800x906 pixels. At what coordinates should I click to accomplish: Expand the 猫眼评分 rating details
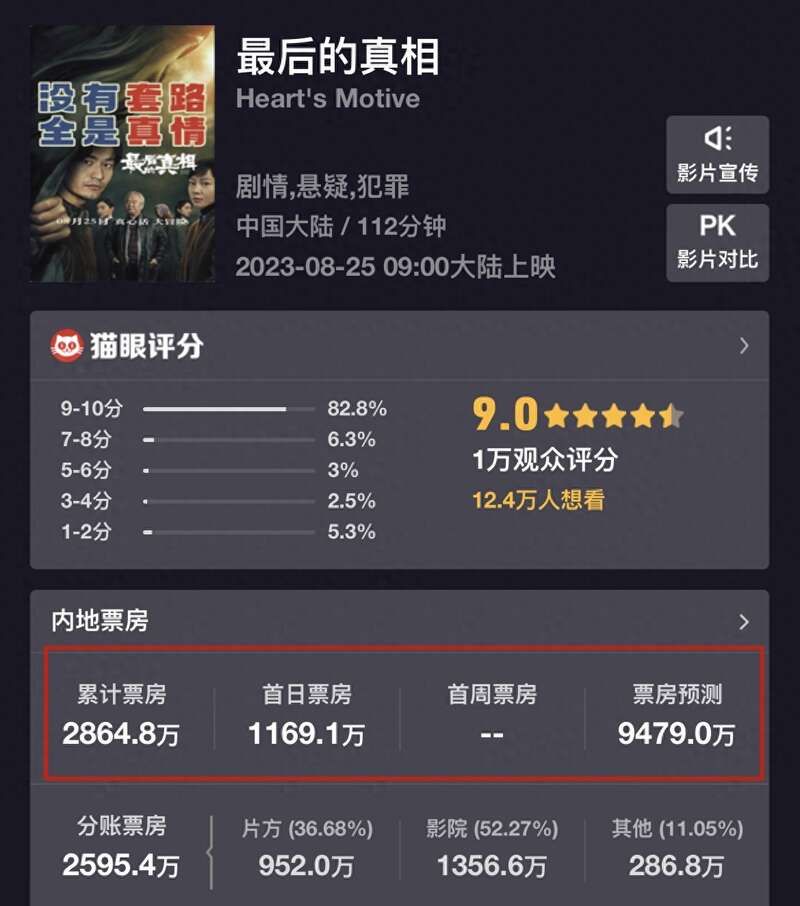point(743,346)
